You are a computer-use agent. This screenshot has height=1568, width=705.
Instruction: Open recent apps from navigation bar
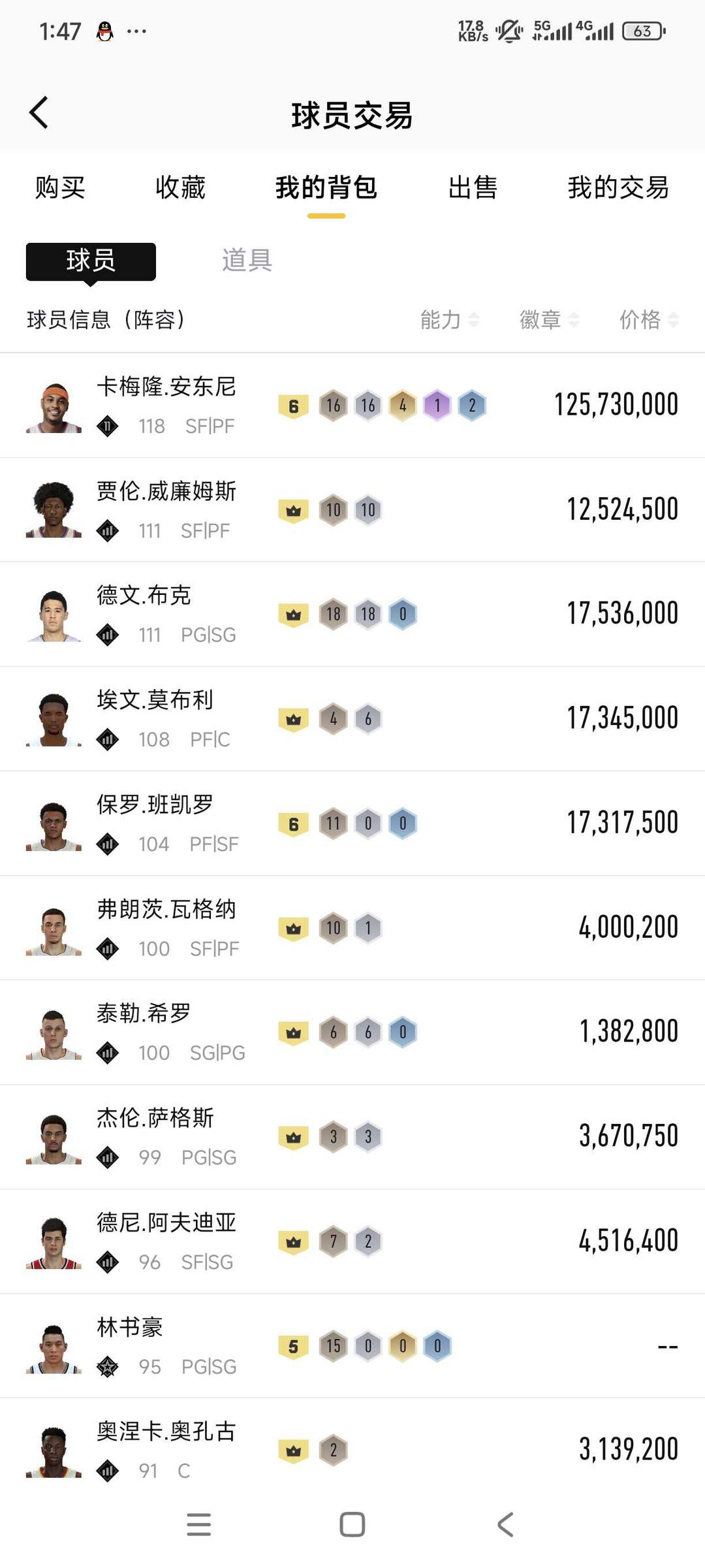click(x=199, y=1525)
